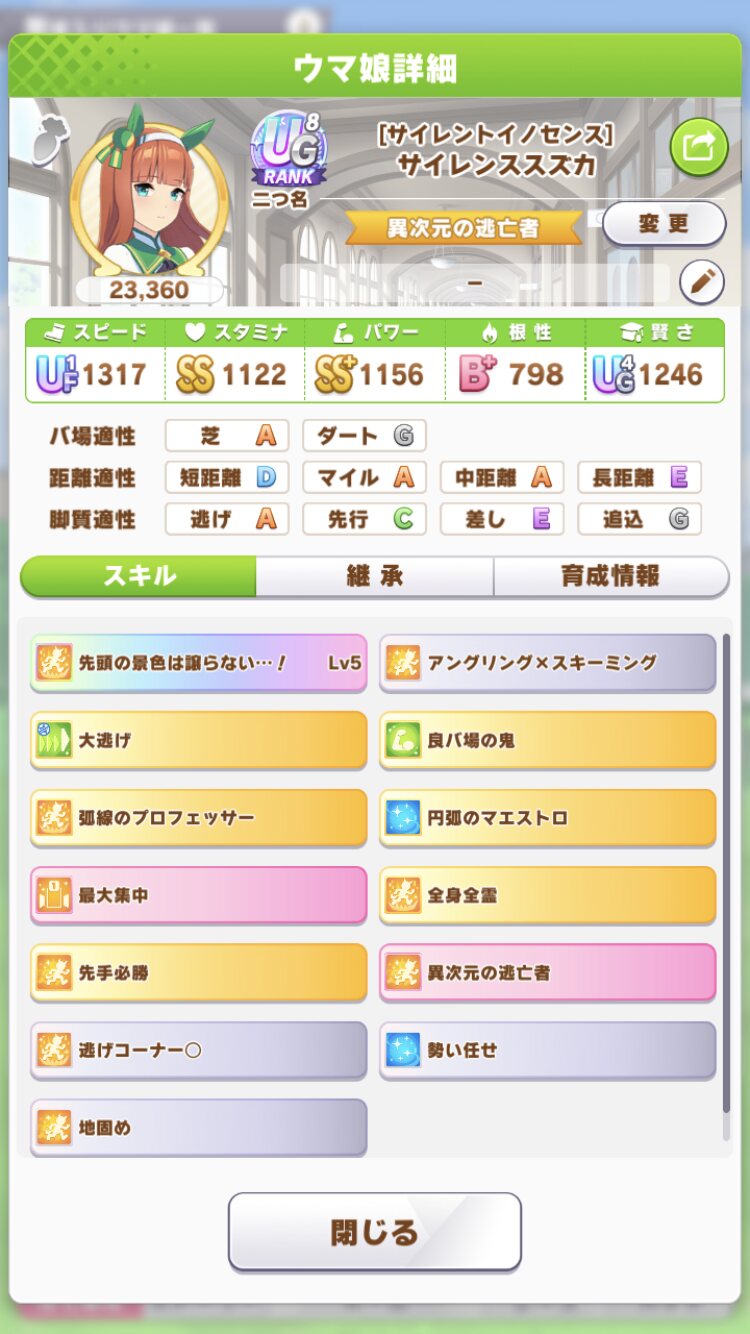Viewport: 750px width, 1334px height.
Task: Tap the 変更 button to change title
Action: click(x=664, y=223)
